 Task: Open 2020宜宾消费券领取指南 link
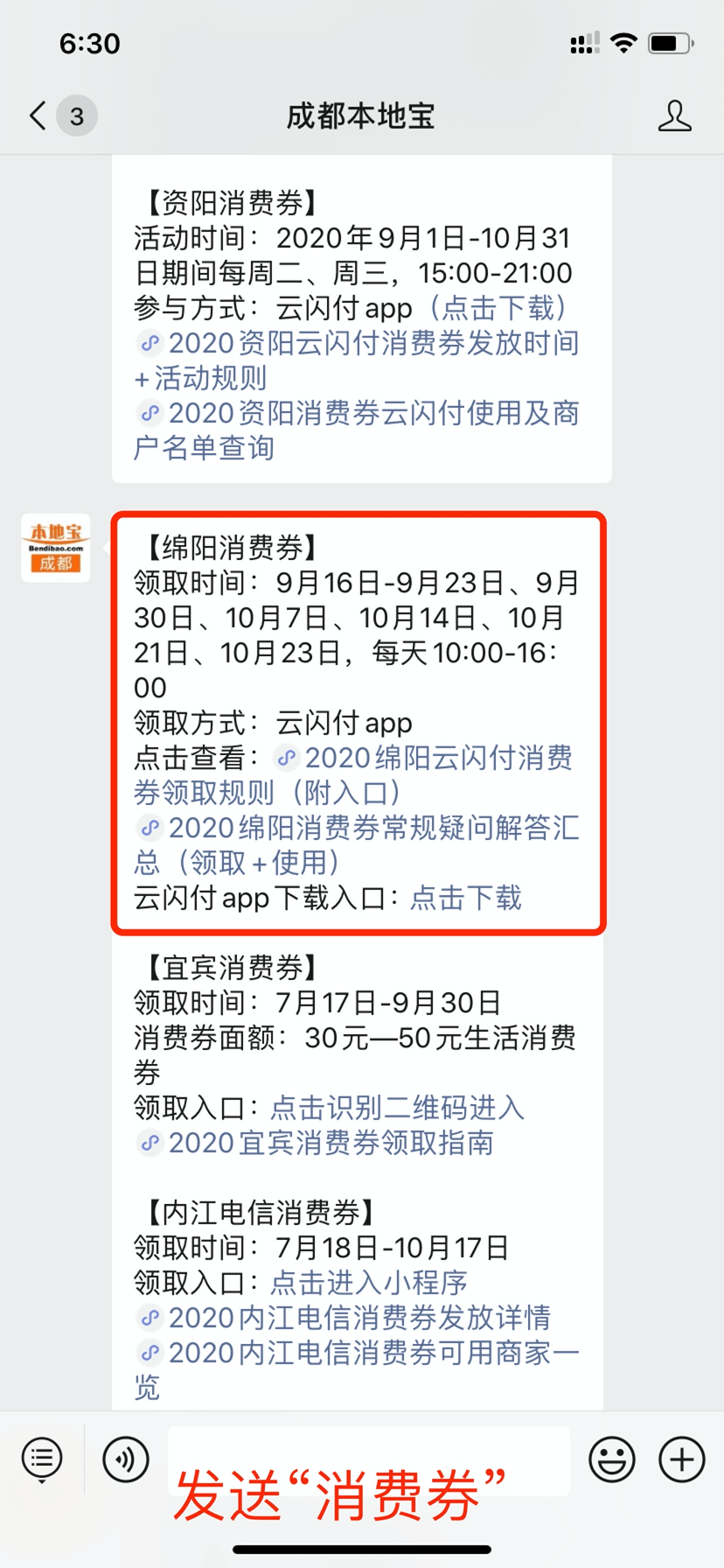[x=324, y=1143]
